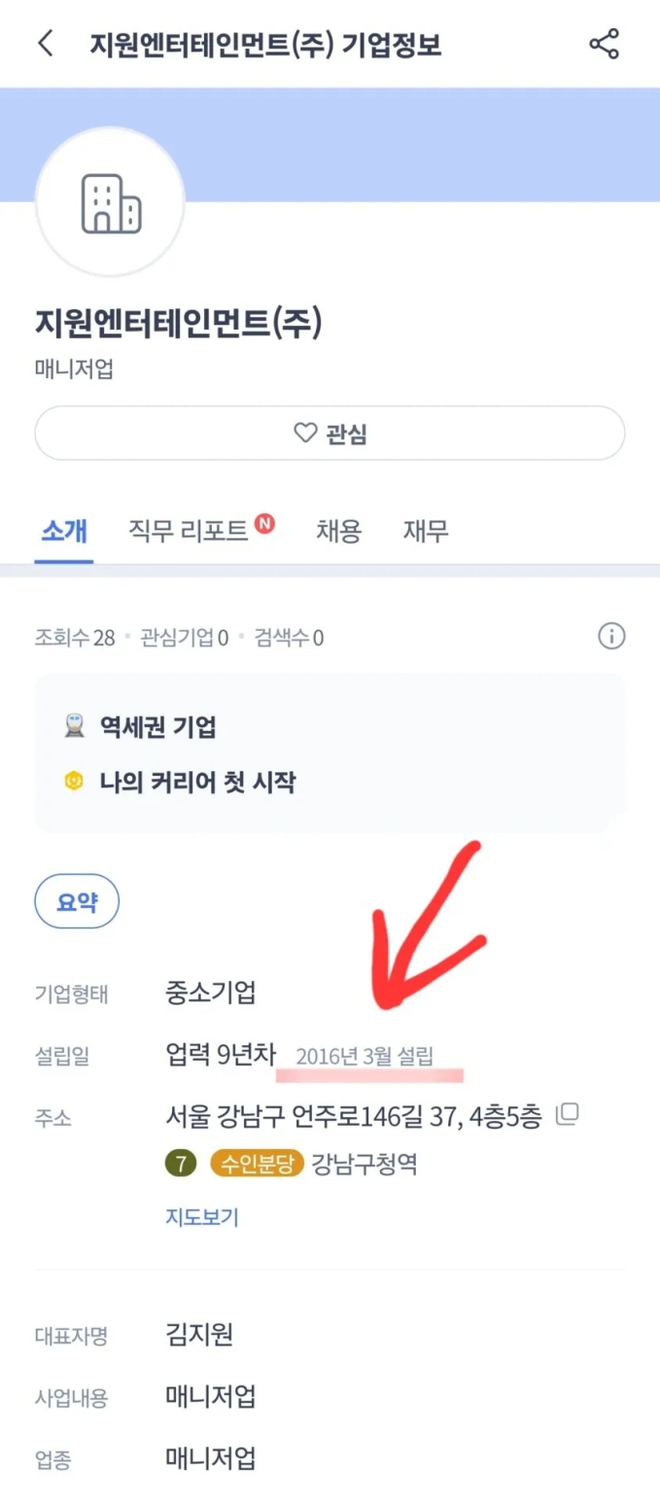Tap the 요약 chip

coord(77,902)
